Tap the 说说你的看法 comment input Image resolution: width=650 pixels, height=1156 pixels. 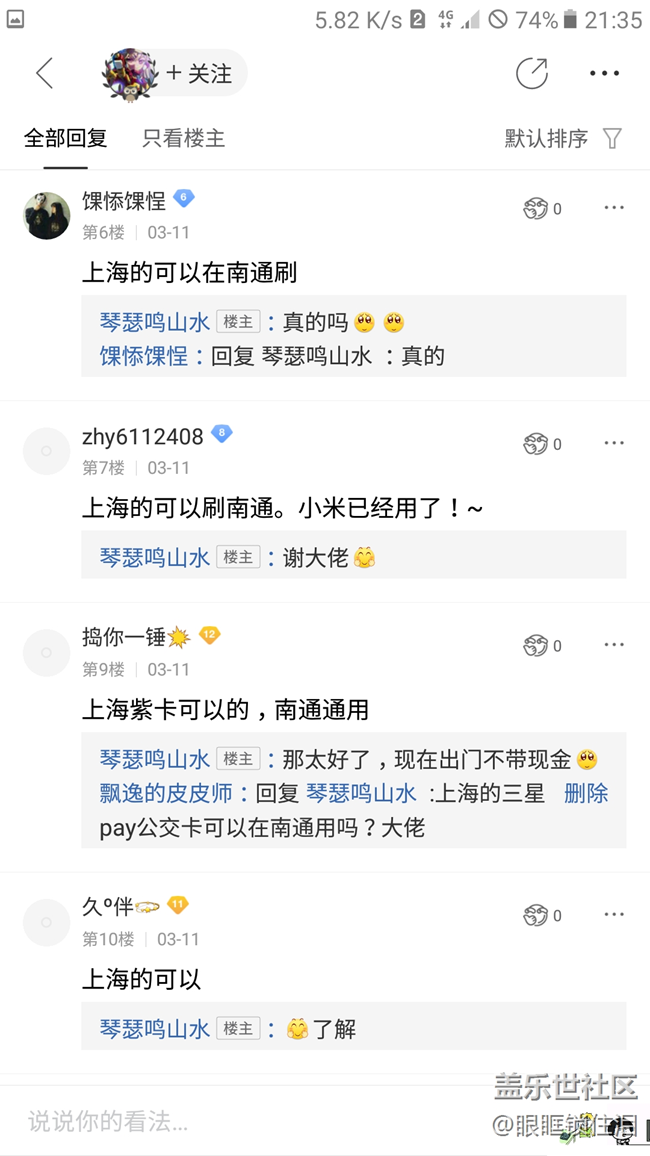click(240, 1121)
